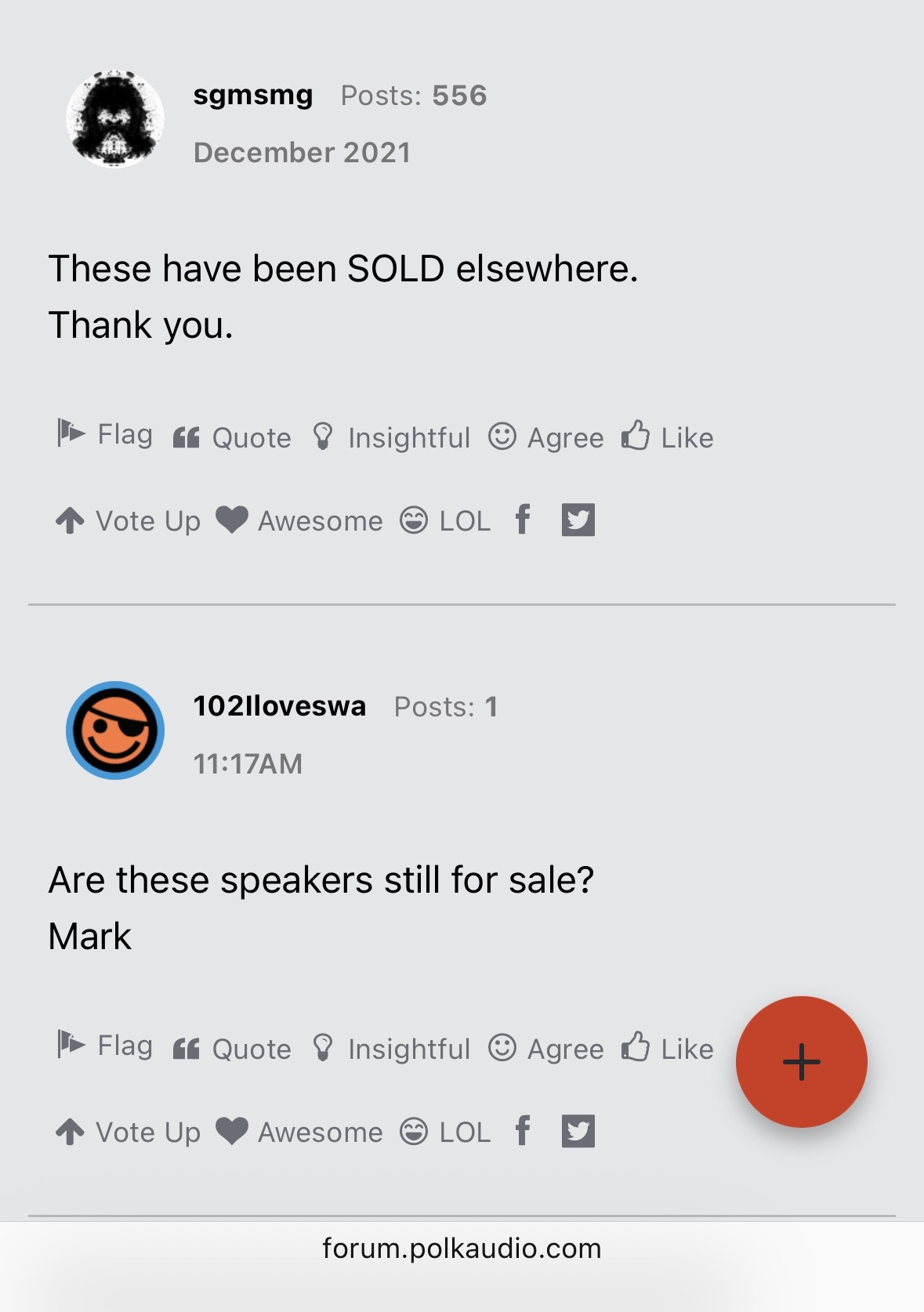Share 102Iloveswa's post on Twitter
This screenshot has height=1312, width=924.
578,1131
